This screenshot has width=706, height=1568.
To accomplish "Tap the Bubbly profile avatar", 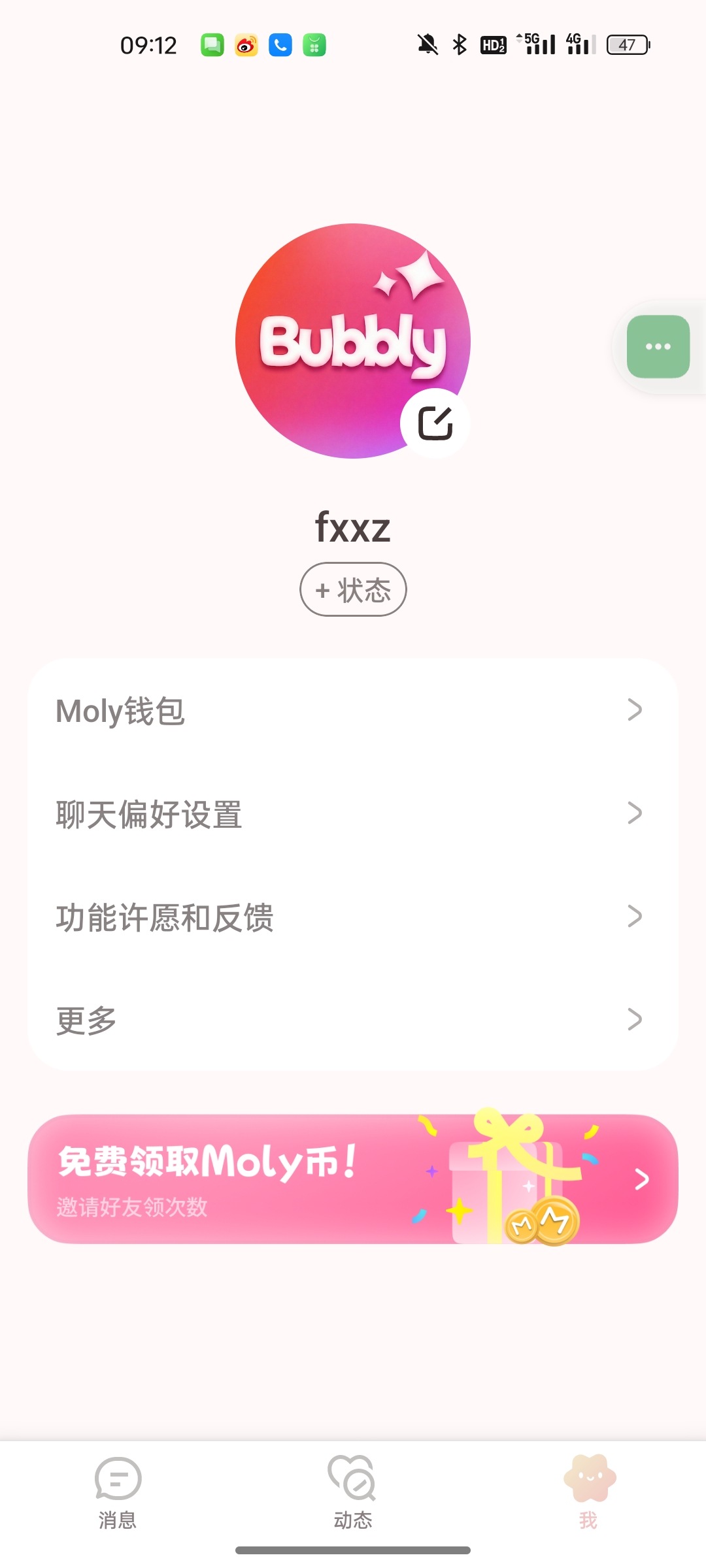I will pos(353,340).
